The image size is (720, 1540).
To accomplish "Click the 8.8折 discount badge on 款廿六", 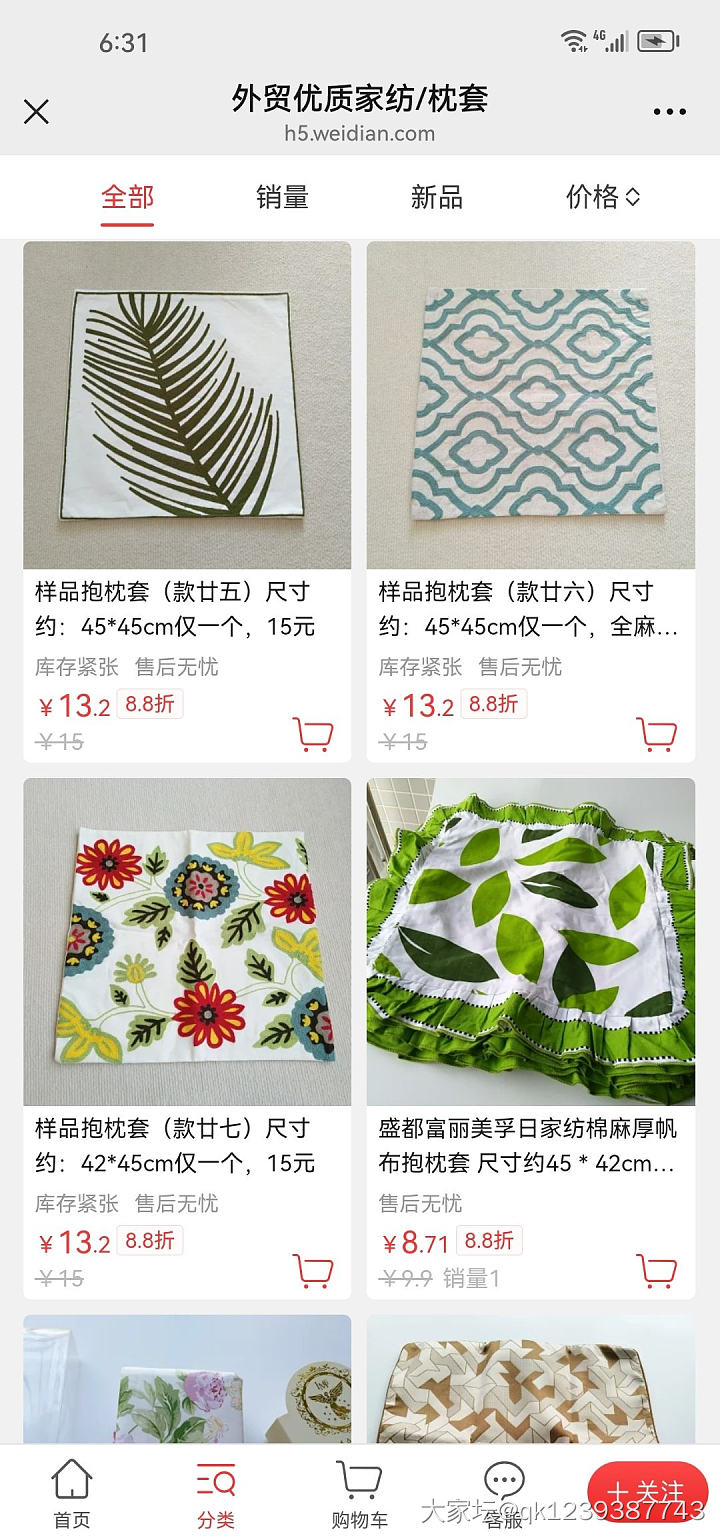I will coord(492,704).
